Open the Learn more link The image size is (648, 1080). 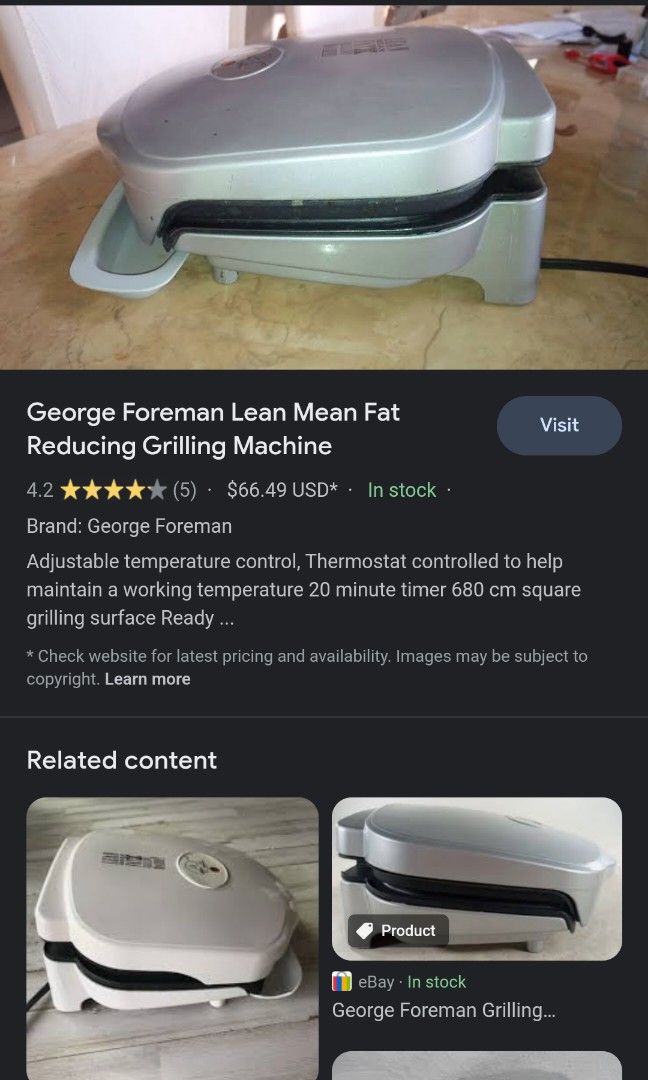(x=148, y=679)
